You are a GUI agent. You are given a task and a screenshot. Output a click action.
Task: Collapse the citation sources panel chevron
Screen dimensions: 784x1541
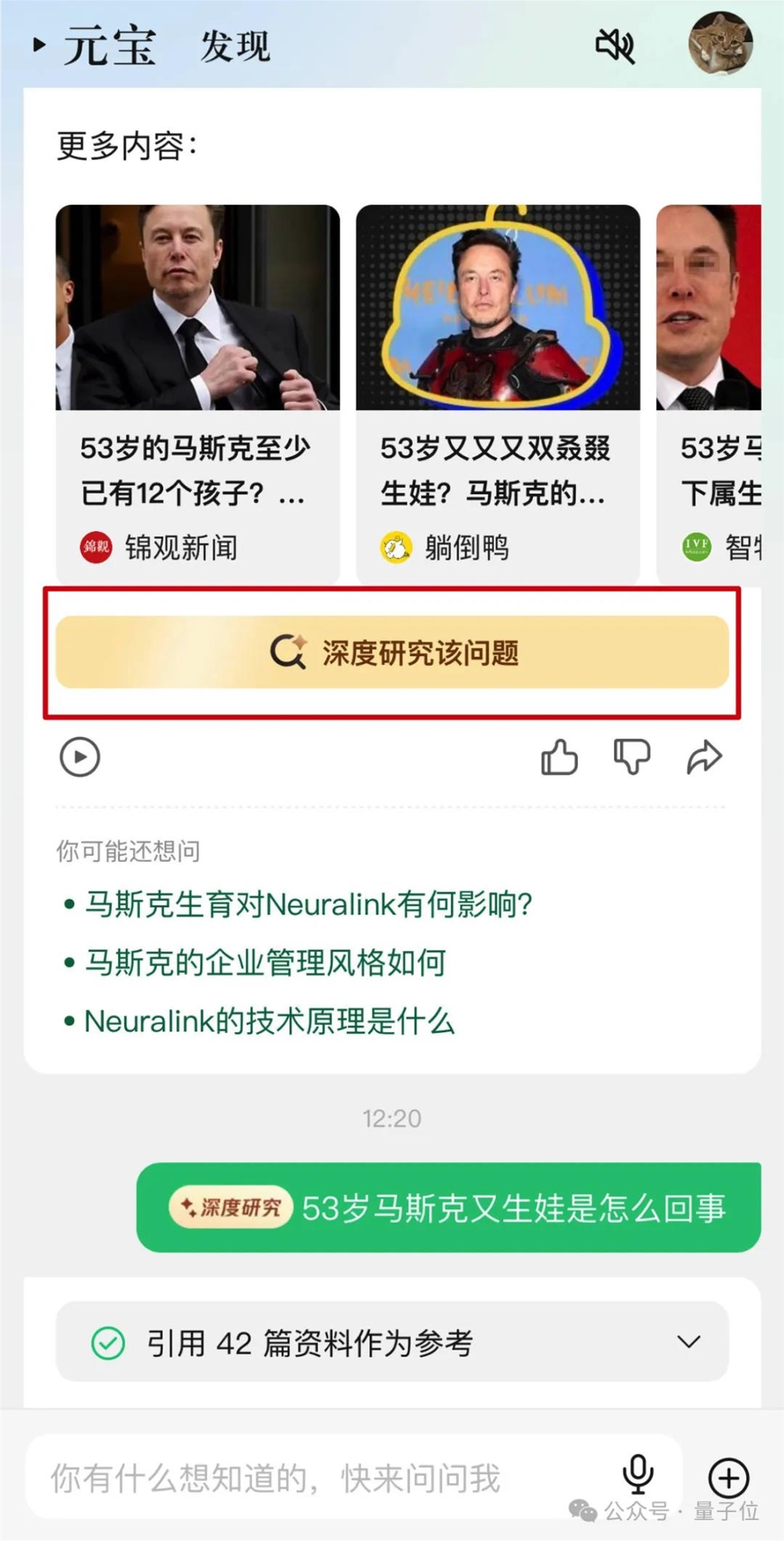click(x=688, y=1342)
